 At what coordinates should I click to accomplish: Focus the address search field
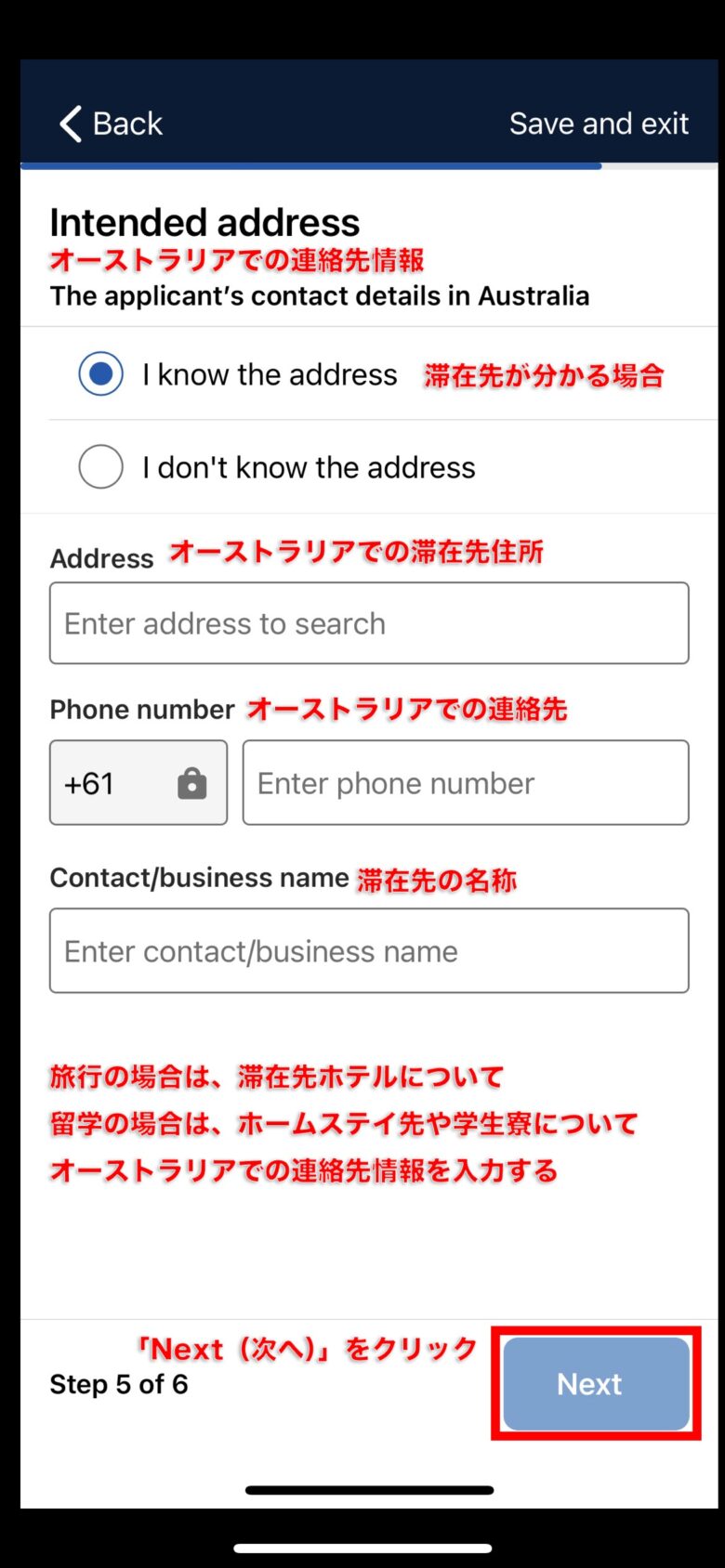click(x=369, y=623)
